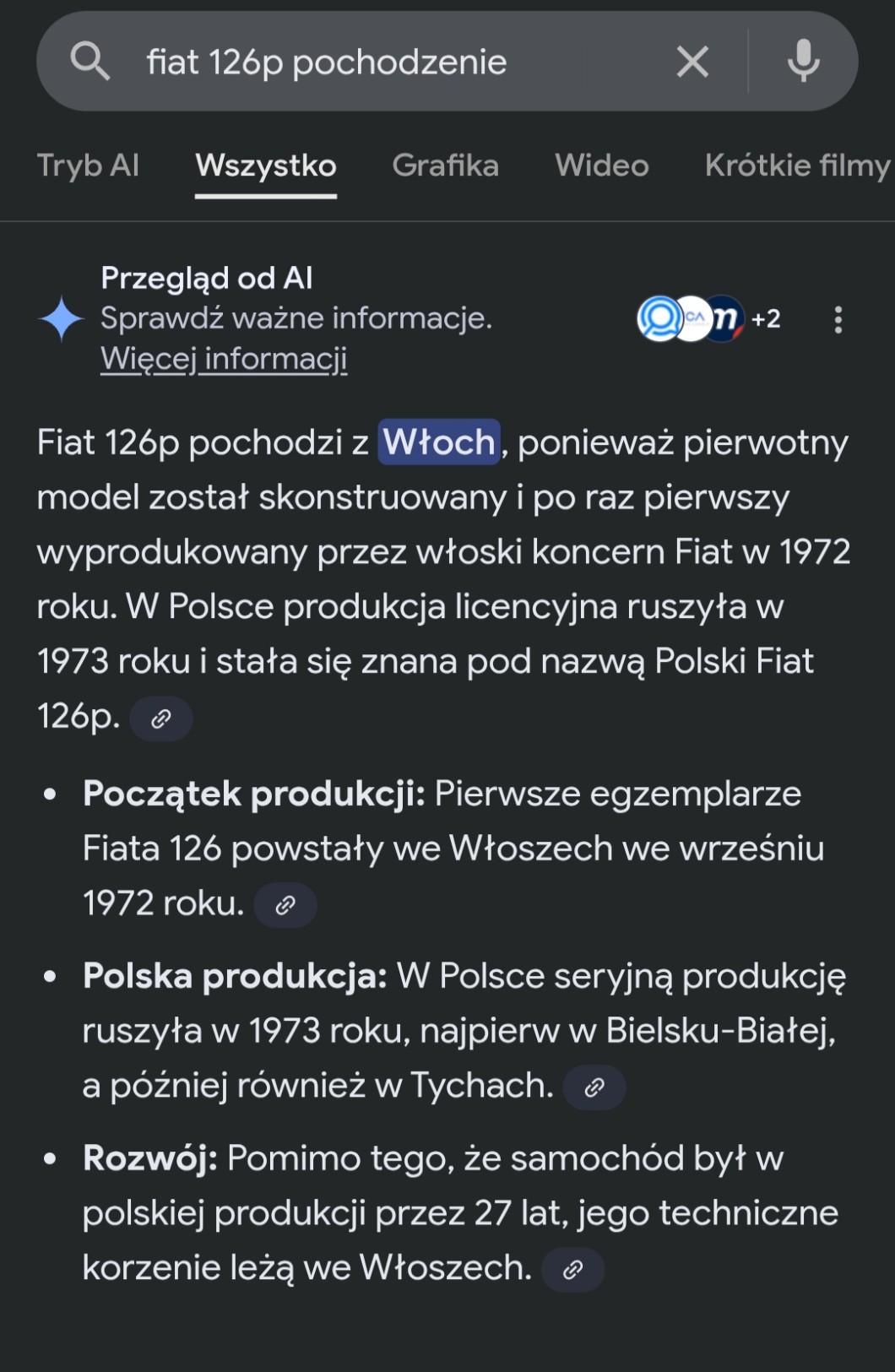View the AI overview source icons +2
Image resolution: width=895 pixels, height=1372 pixels.
(x=708, y=319)
